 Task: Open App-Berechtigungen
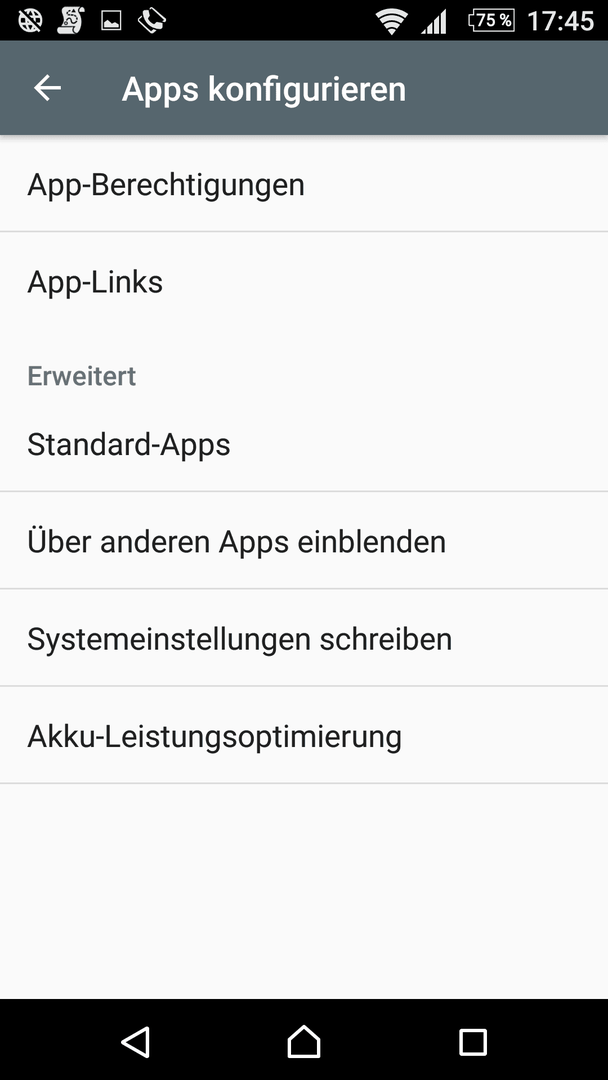coord(304,184)
